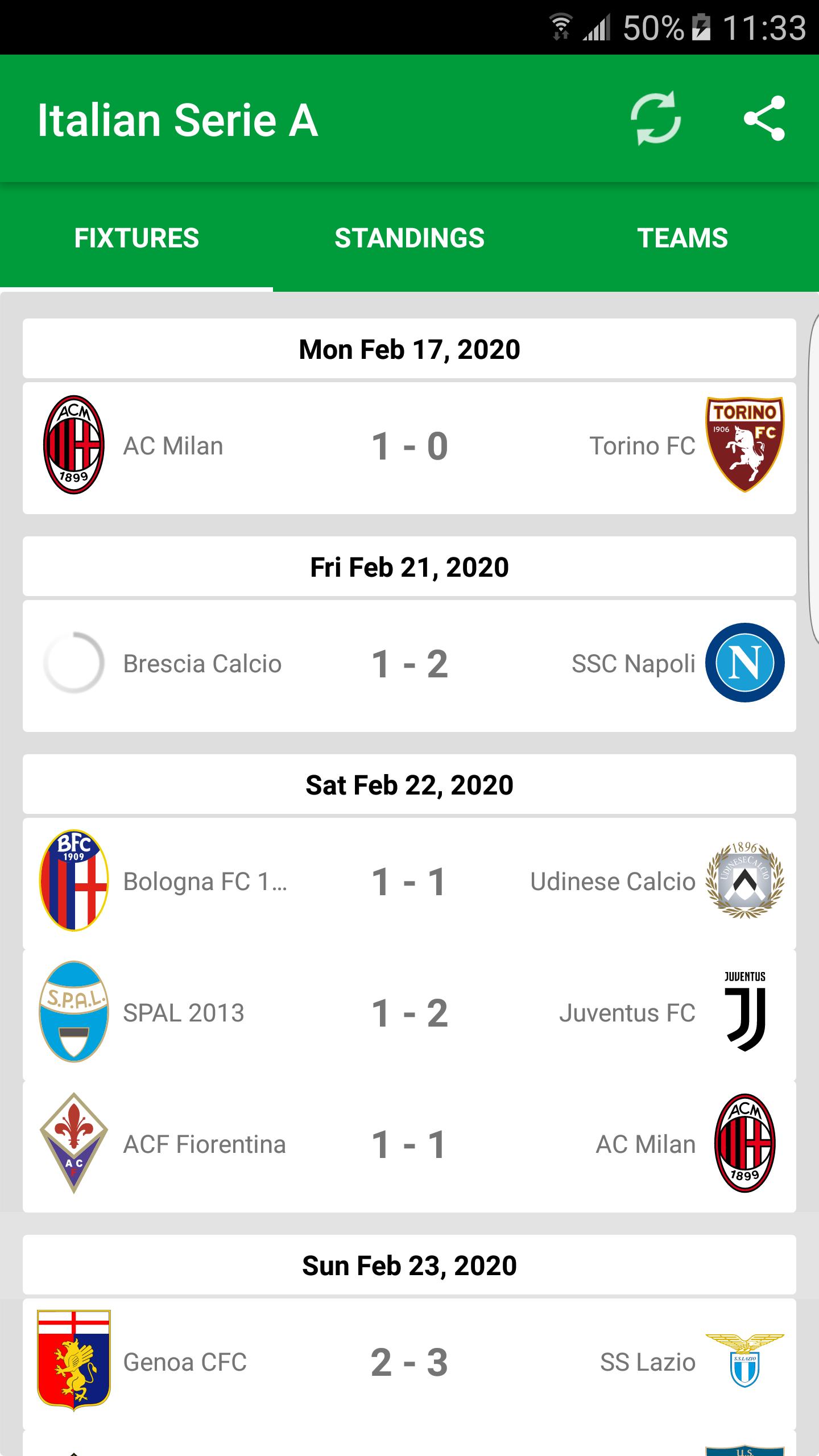Share the Italian Serie A fixtures
The height and width of the screenshot is (1456, 819).
click(764, 119)
